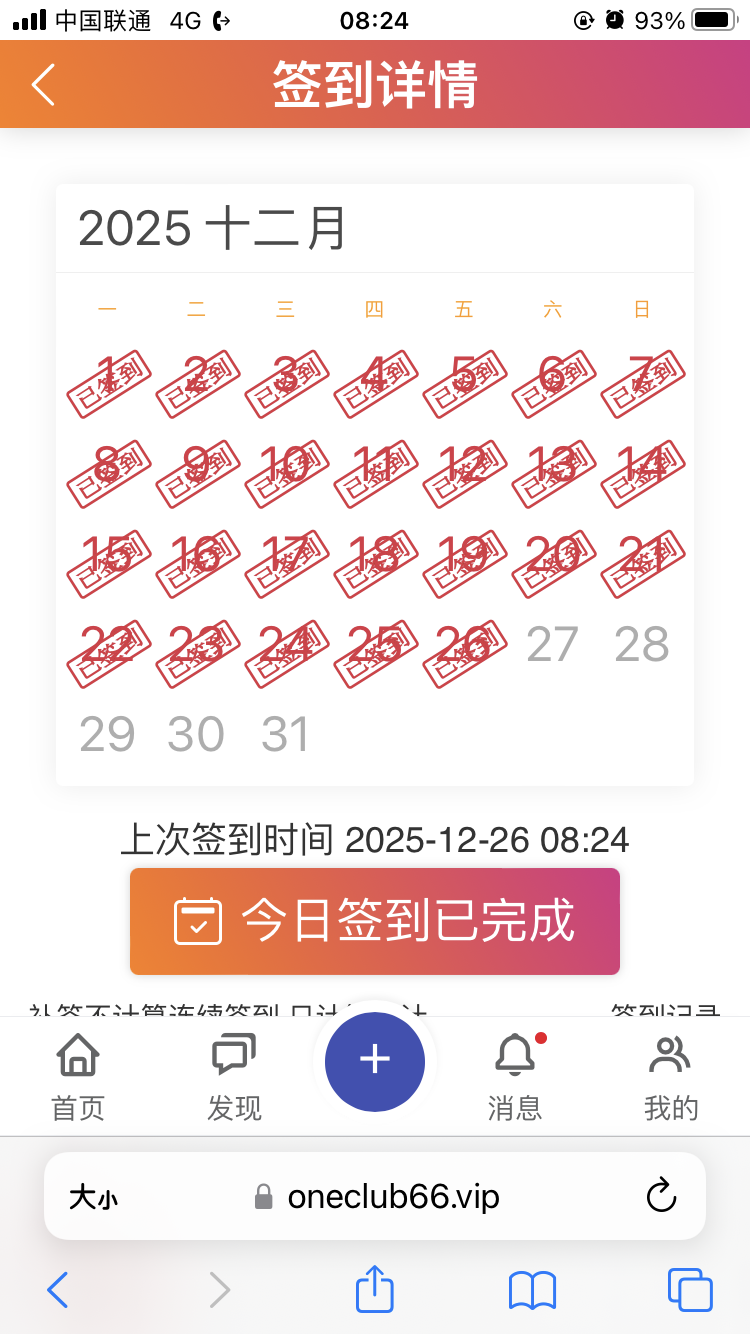Open the 首页 home tab icon
750x1334 pixels.
[78, 1054]
